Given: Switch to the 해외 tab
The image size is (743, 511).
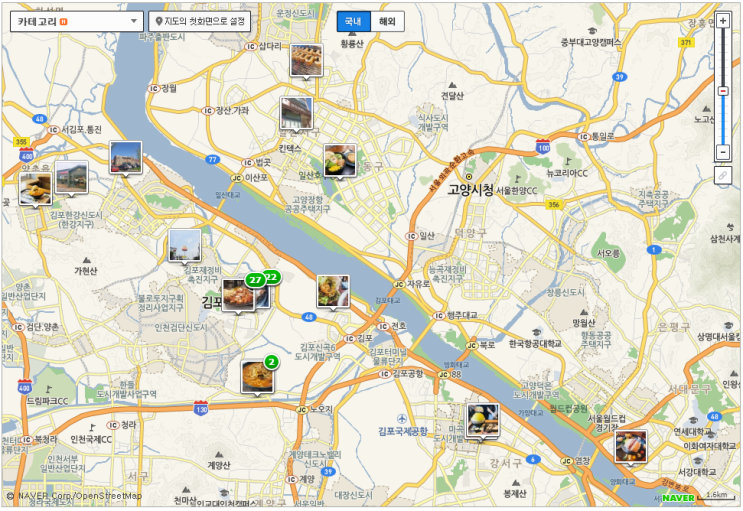Looking at the screenshot, I should pos(387,21).
